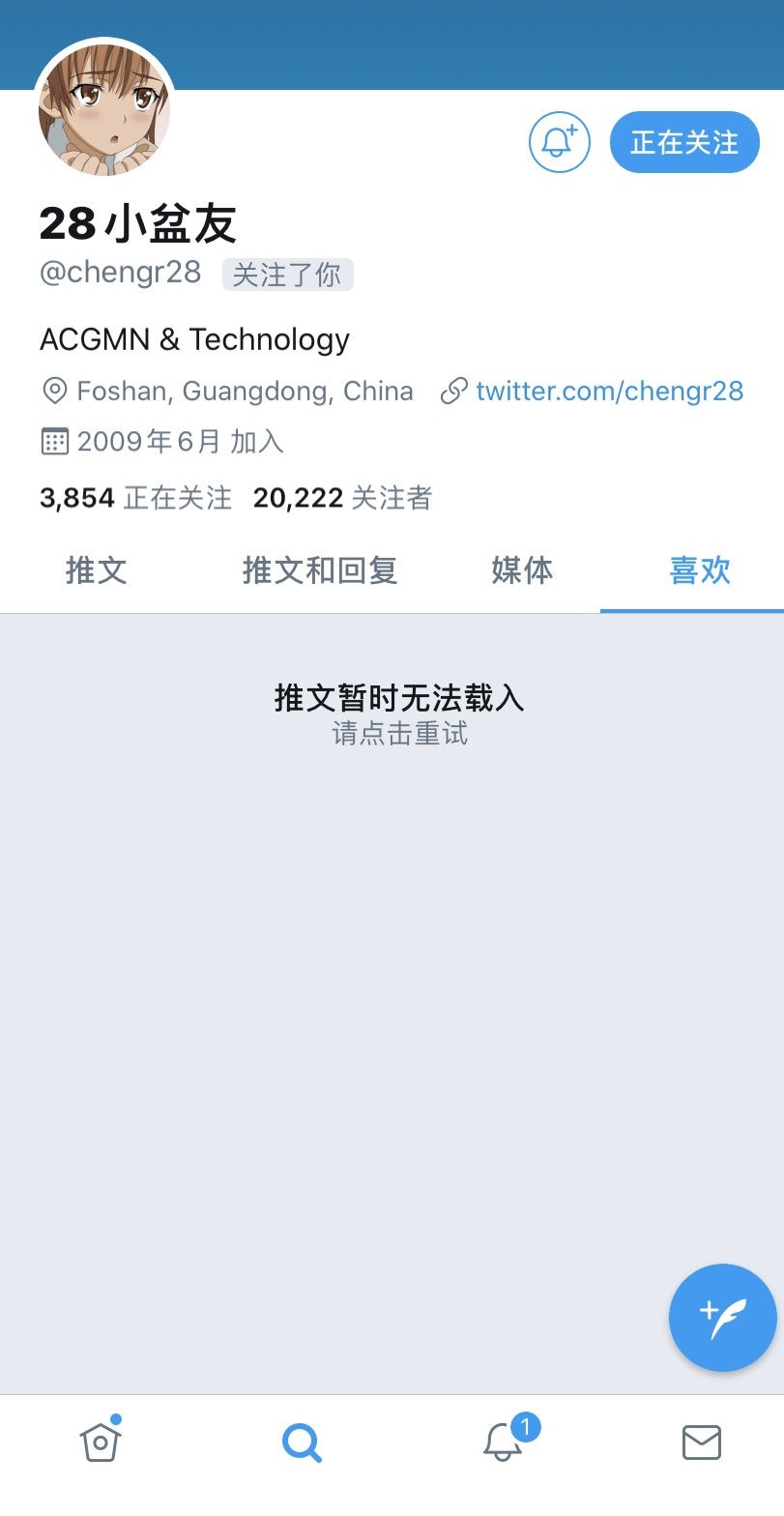Open the search tab

click(302, 1443)
